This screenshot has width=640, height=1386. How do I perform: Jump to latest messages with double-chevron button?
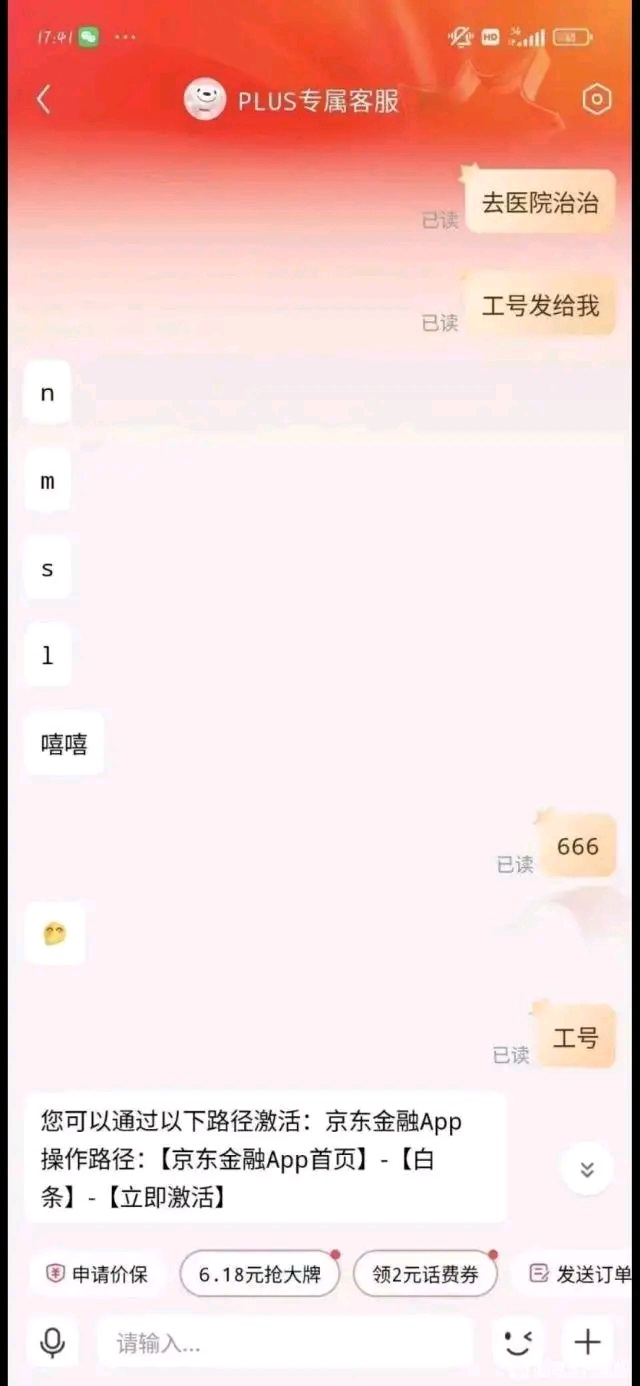pyautogui.click(x=587, y=1169)
